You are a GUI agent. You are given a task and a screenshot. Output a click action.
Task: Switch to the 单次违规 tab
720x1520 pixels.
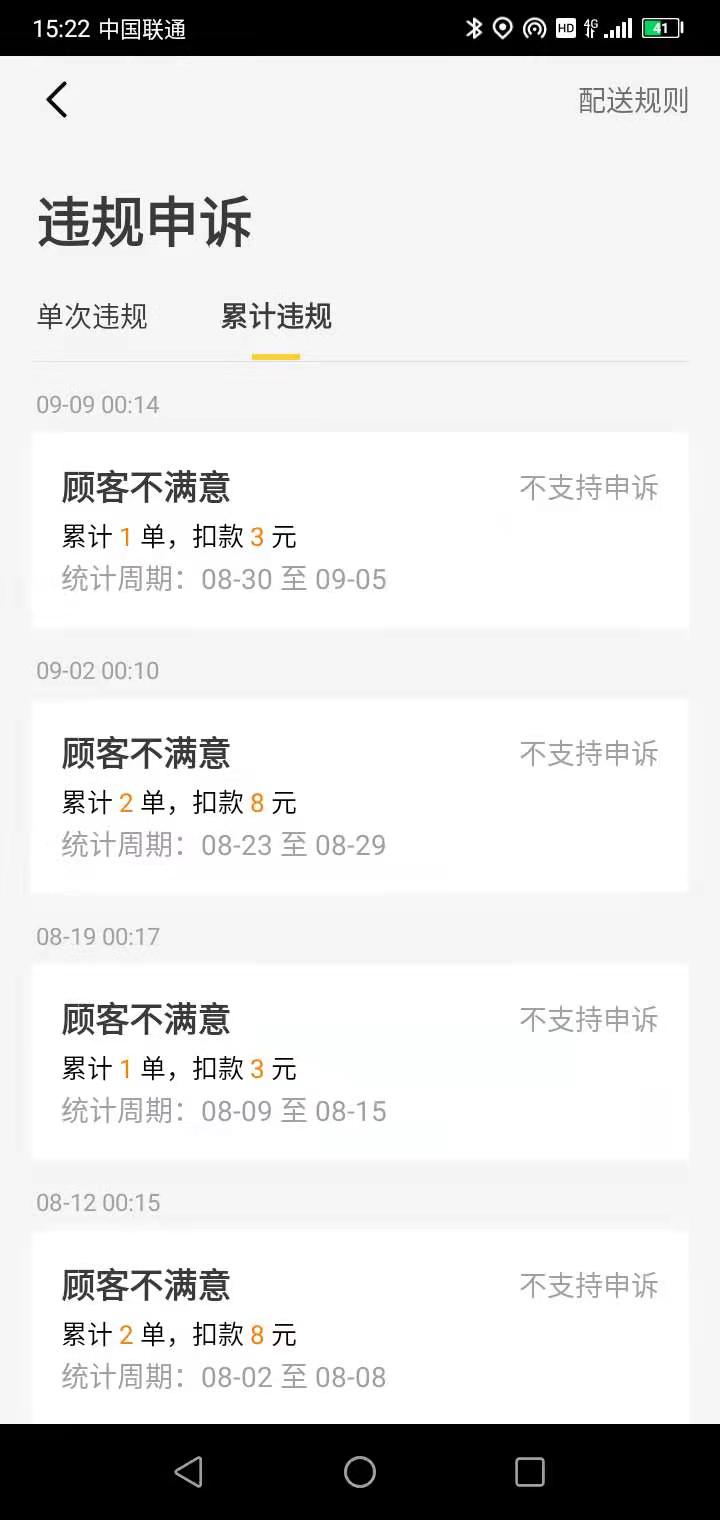[92, 317]
